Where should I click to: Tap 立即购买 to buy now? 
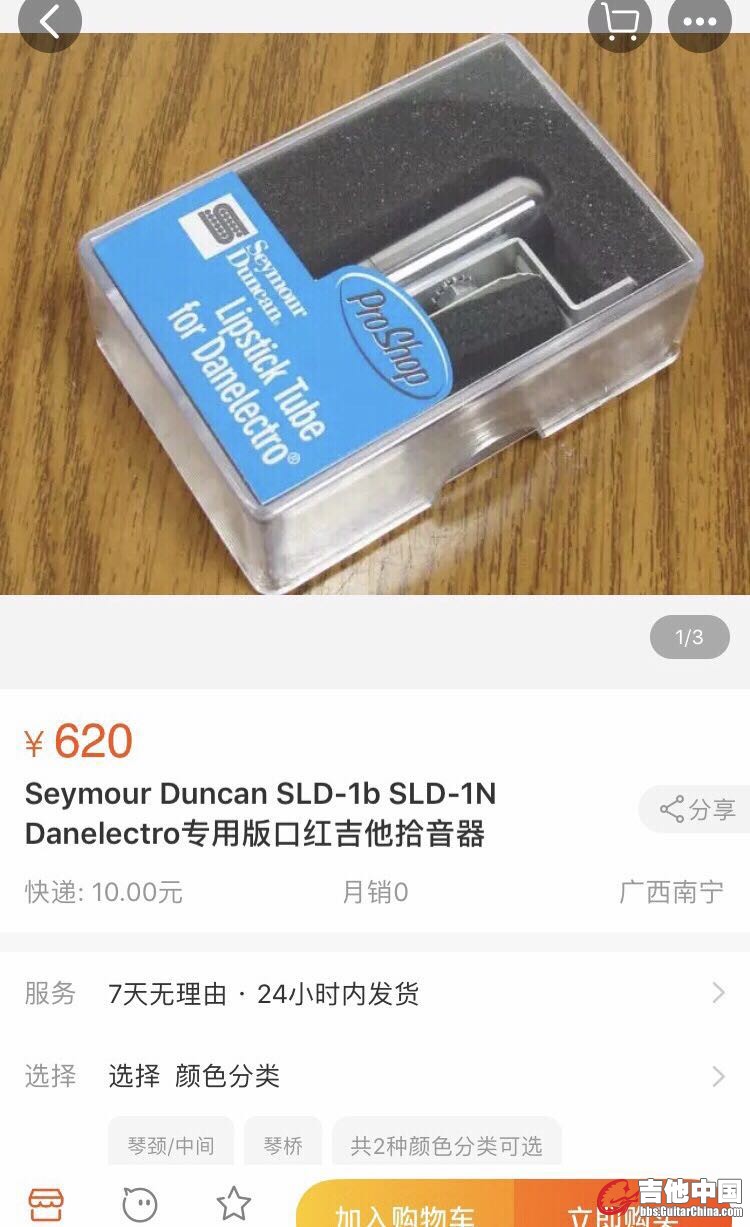pos(610,1210)
